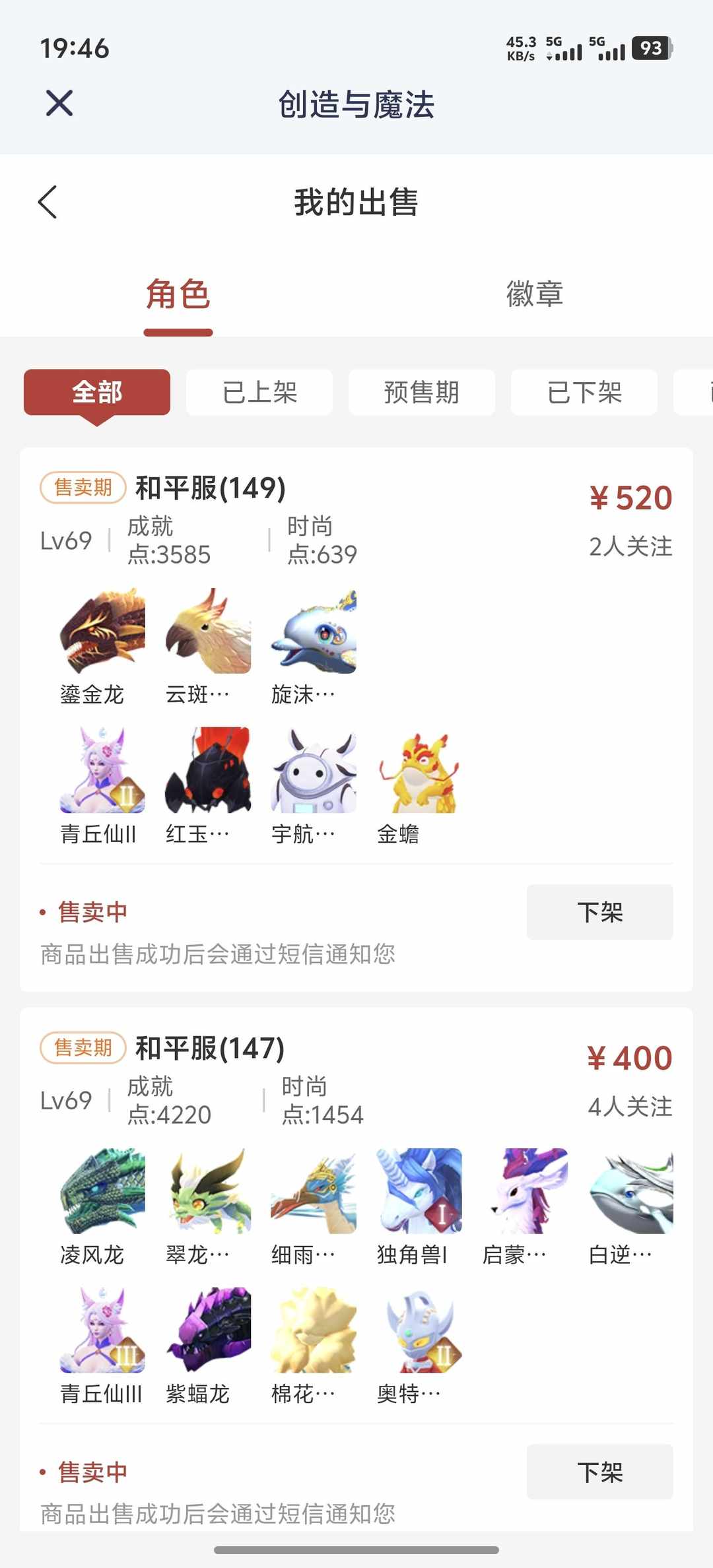The image size is (713, 1568).
Task: Switch to the 角色 tab
Action: point(177,295)
